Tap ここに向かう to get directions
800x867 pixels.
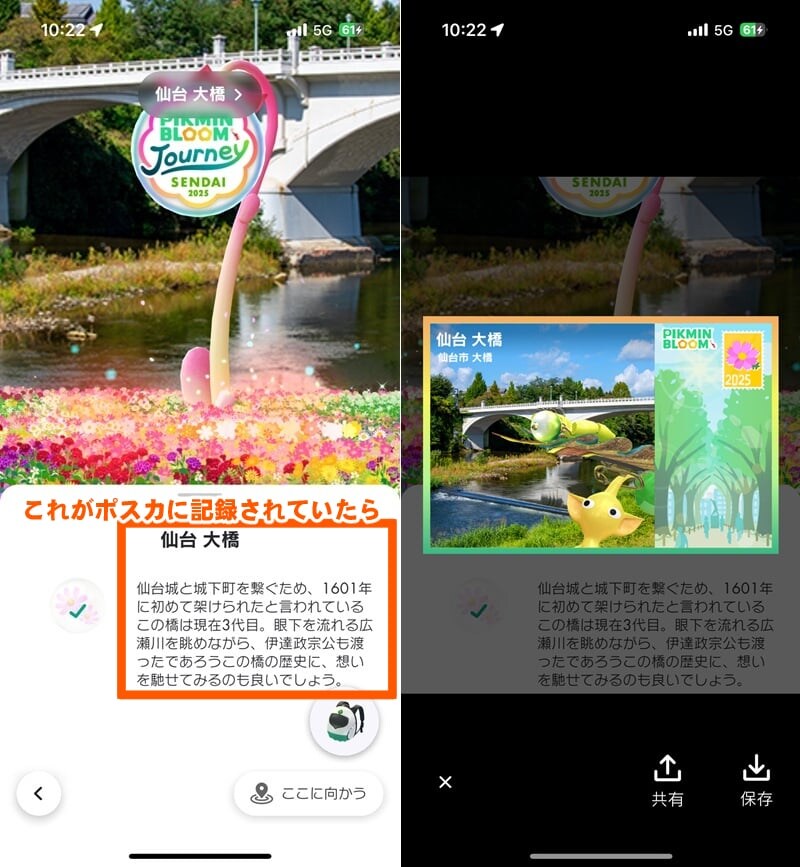pos(308,793)
